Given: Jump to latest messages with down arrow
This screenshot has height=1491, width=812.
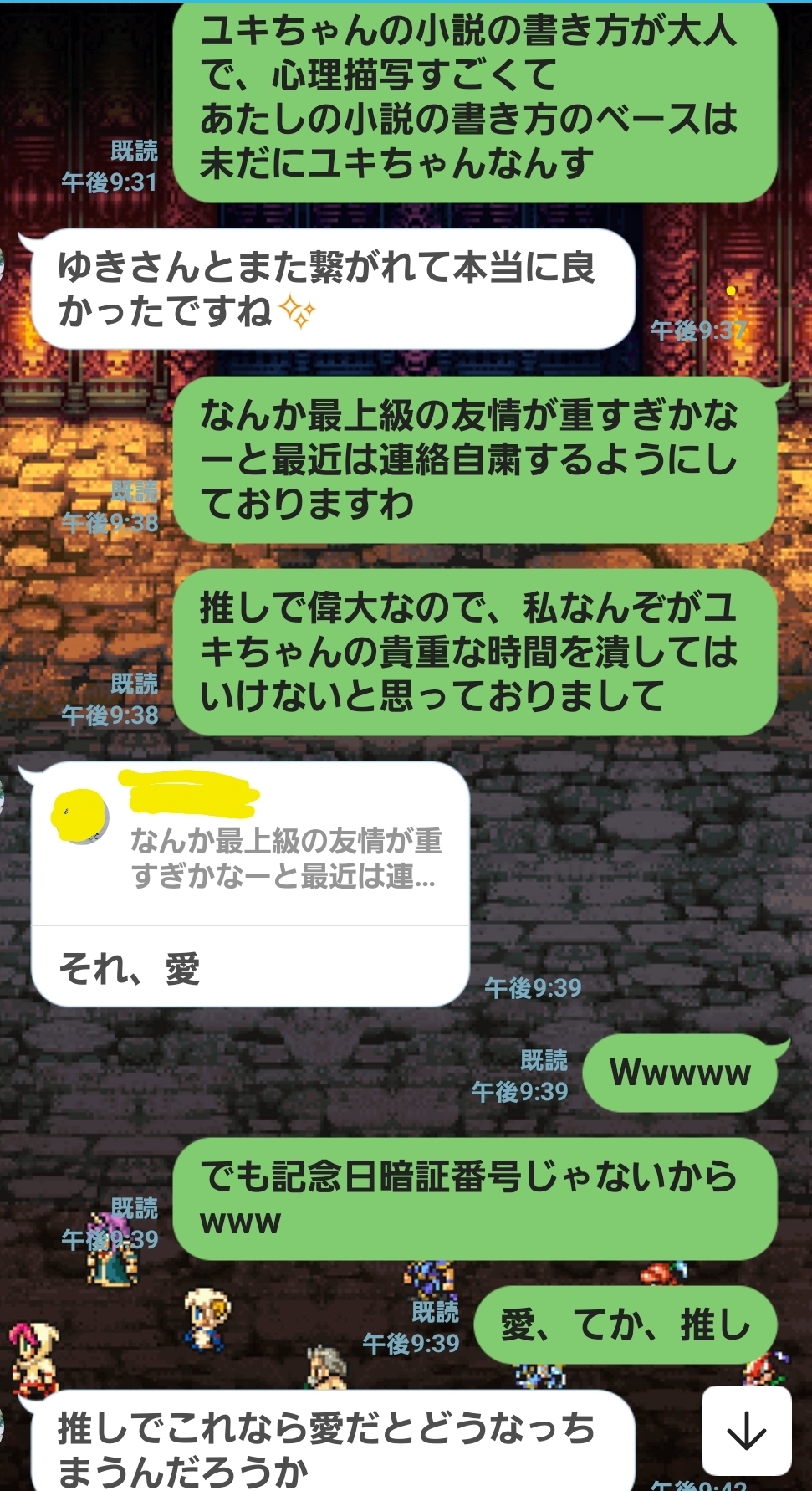Looking at the screenshot, I should coord(746,1432).
